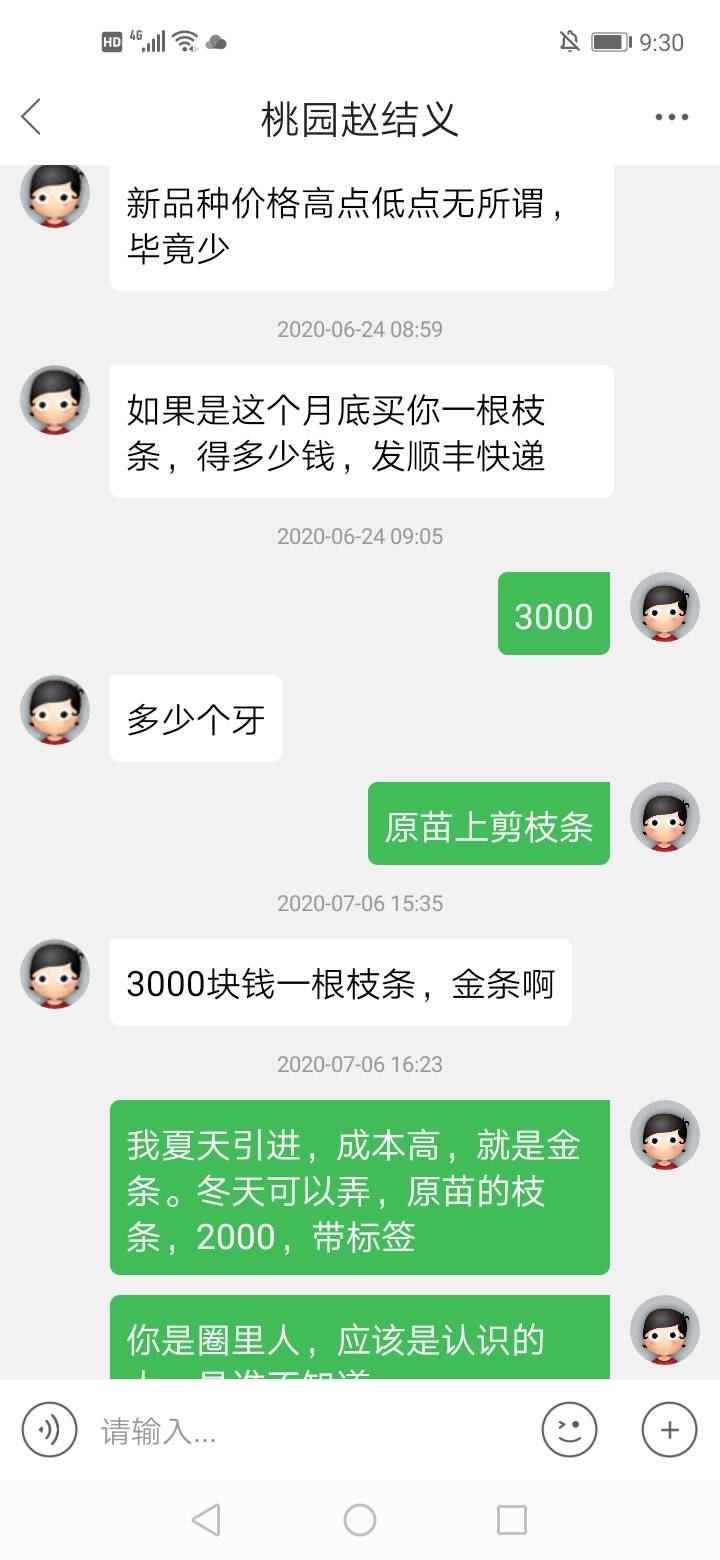
Task: Open the plus attachment menu
Action: (669, 1430)
